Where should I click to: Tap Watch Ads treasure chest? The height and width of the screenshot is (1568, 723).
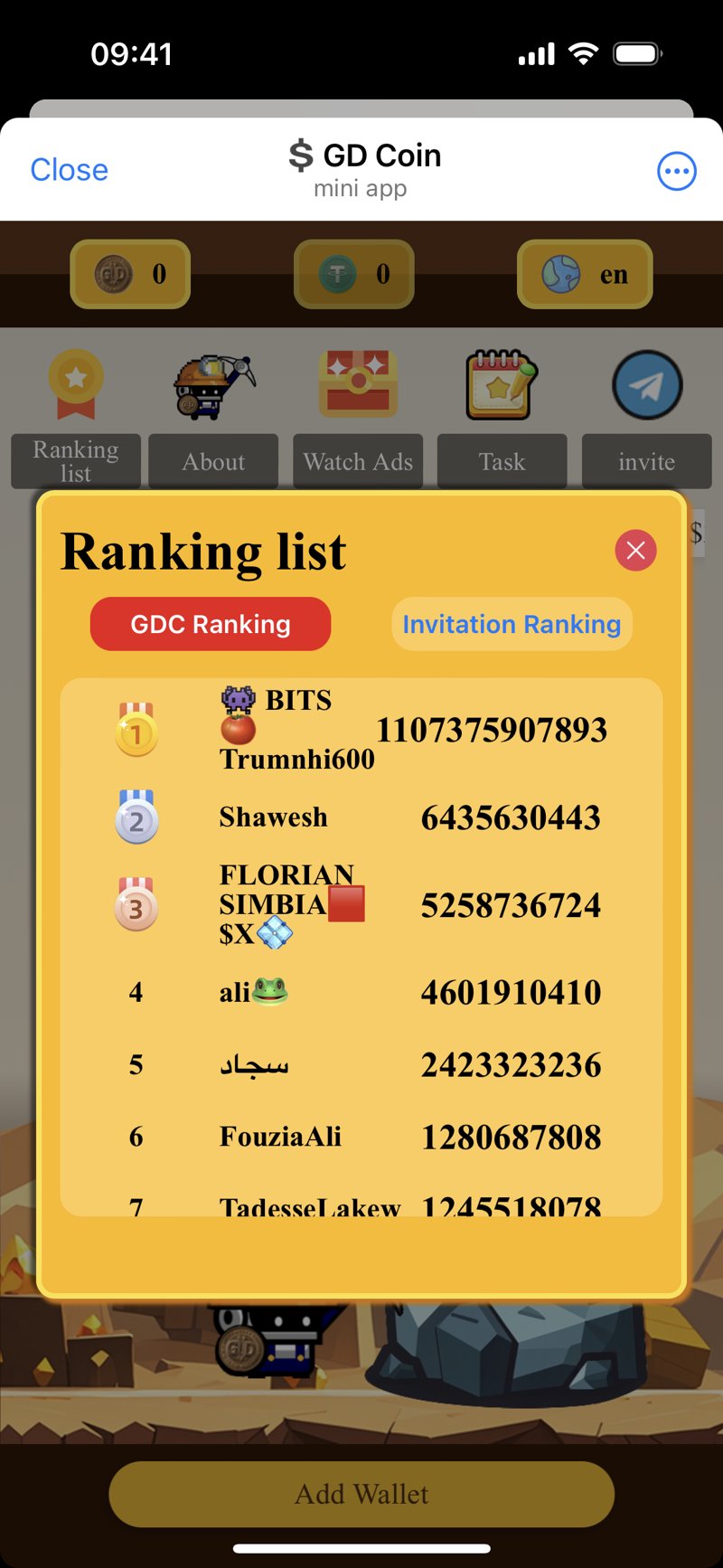(358, 385)
